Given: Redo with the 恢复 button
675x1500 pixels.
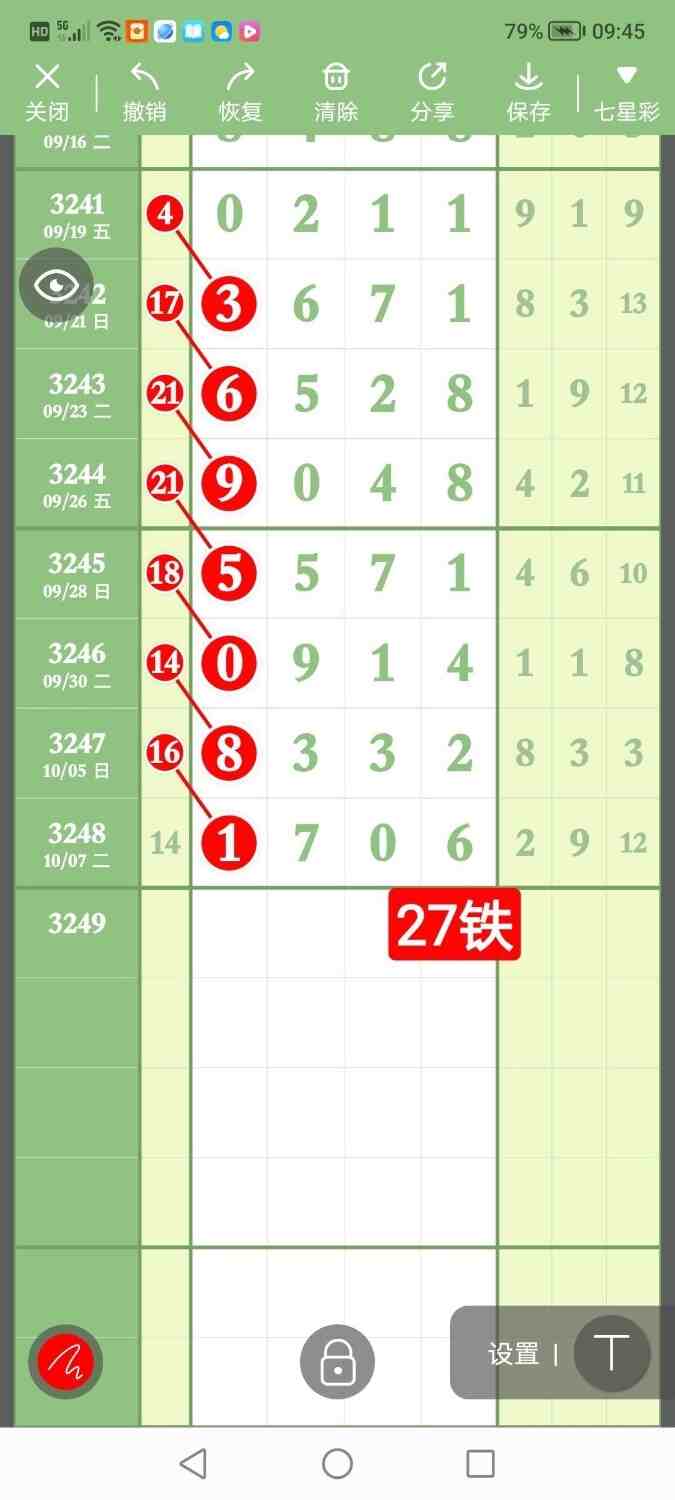Looking at the screenshot, I should click(240, 92).
